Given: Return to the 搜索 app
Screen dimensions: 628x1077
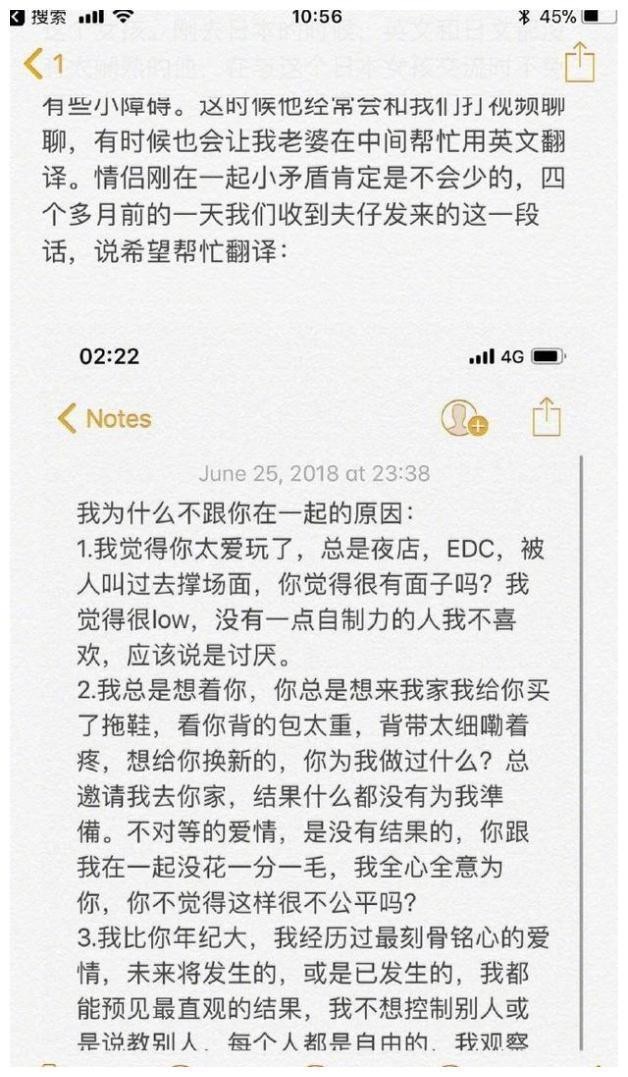Looking at the screenshot, I should (x=38, y=17).
